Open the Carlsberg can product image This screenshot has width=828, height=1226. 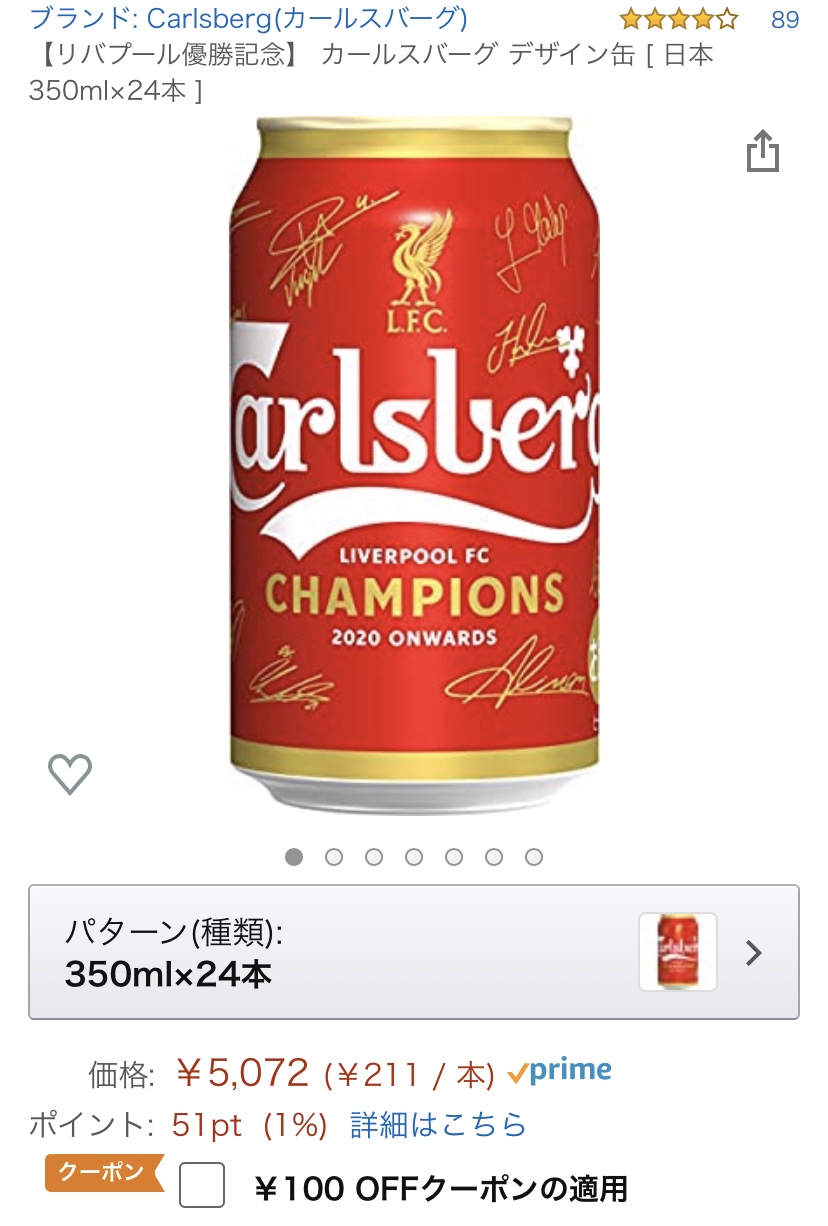pos(414,465)
